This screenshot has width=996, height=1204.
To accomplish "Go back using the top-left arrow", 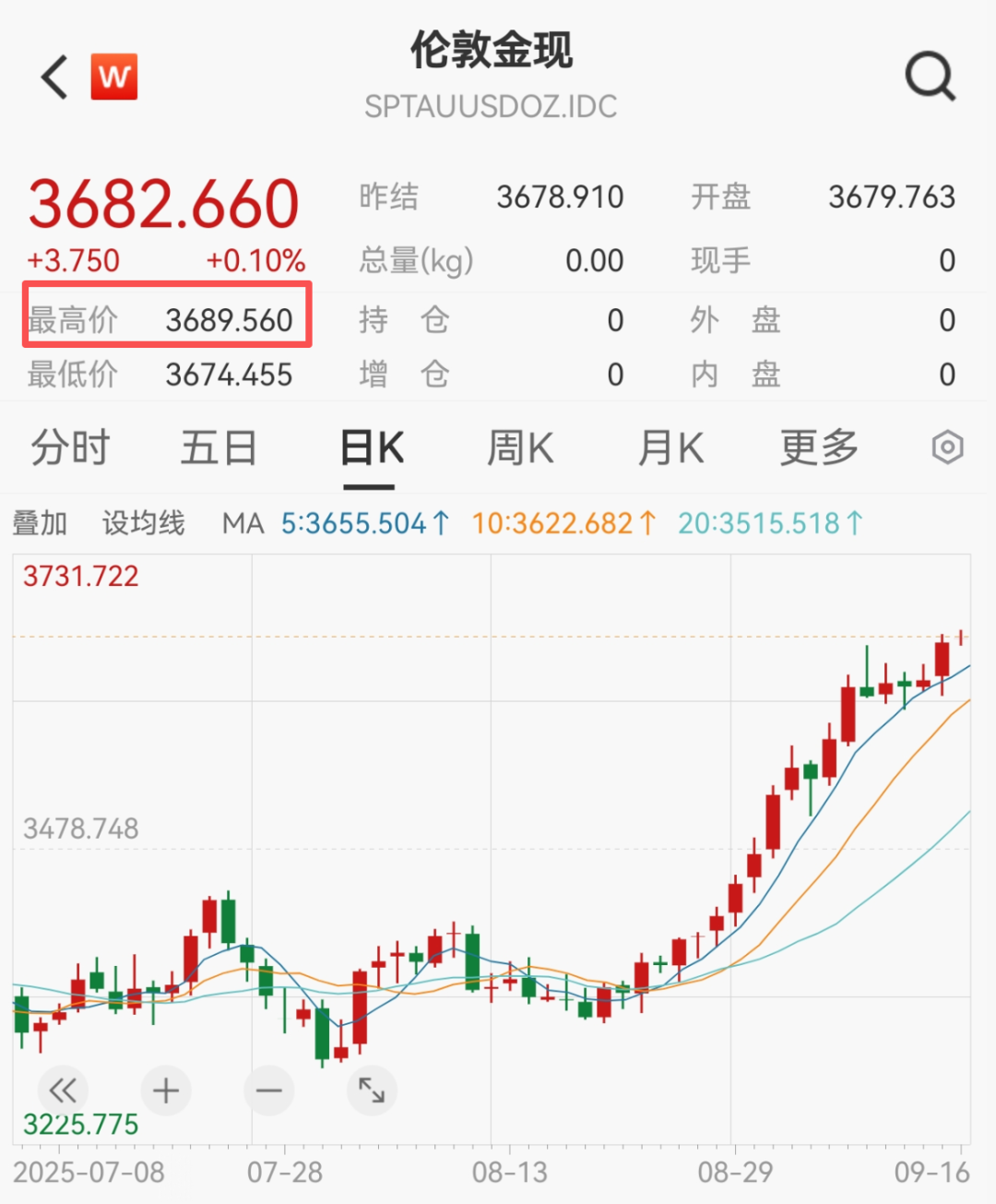I will 55,77.
